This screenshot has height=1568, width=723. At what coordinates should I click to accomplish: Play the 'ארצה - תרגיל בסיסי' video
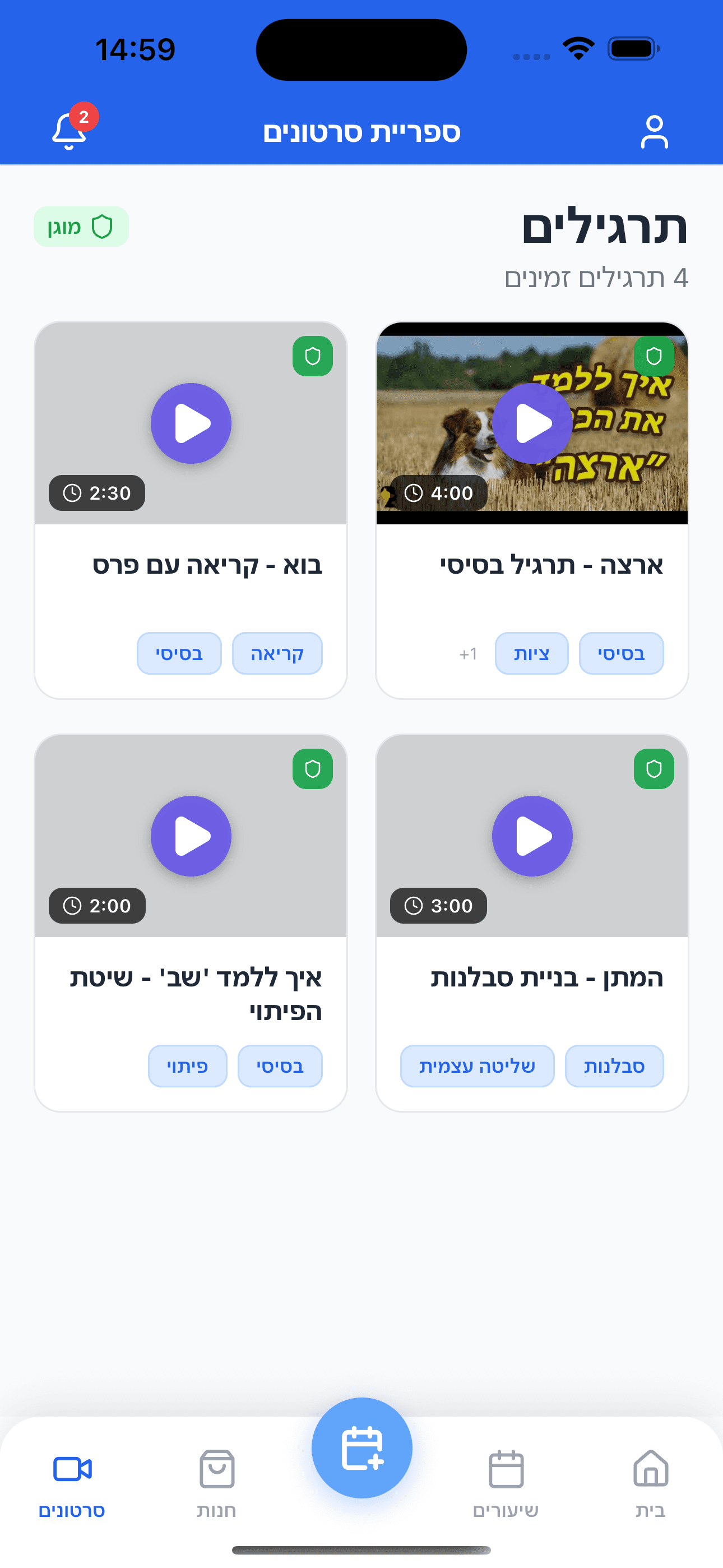[532, 423]
